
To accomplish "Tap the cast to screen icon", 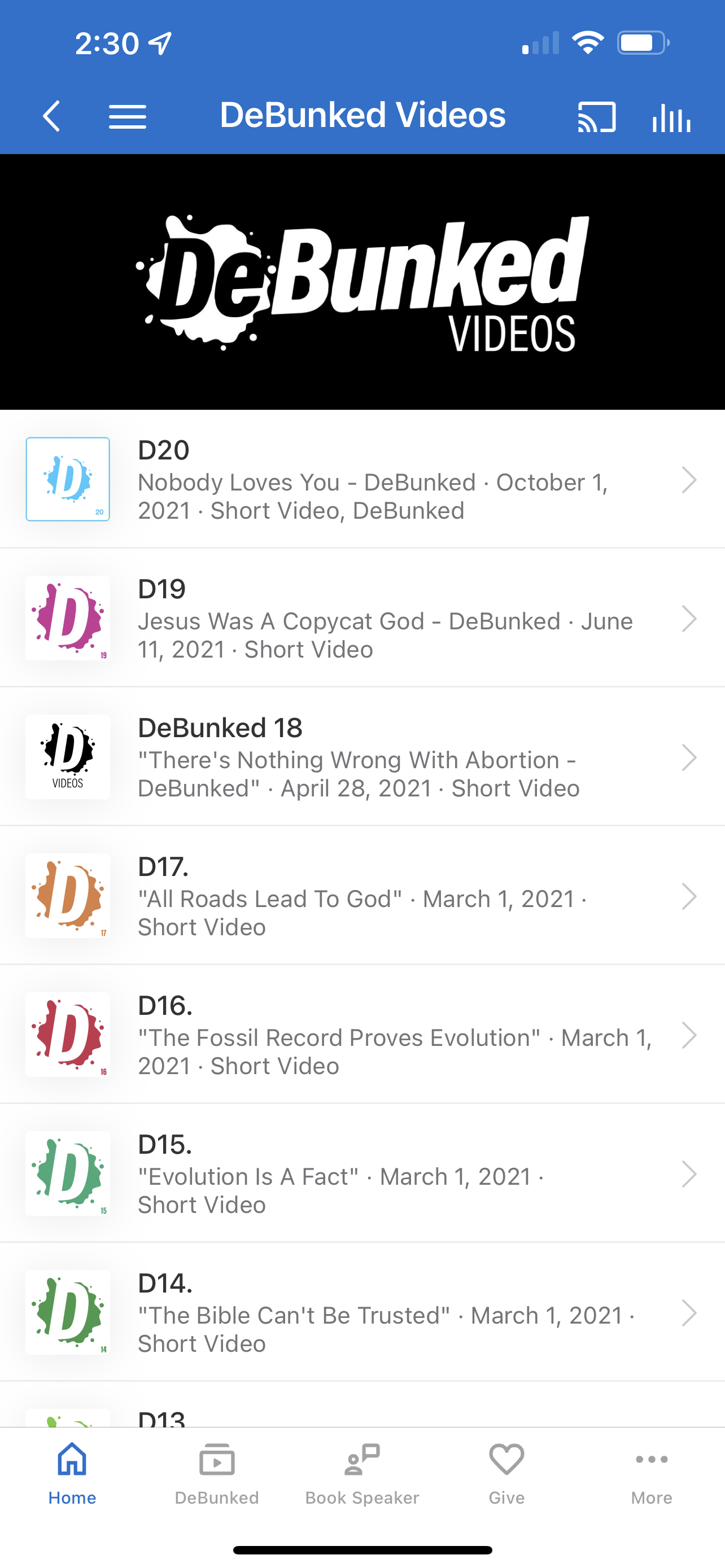I will click(x=597, y=116).
